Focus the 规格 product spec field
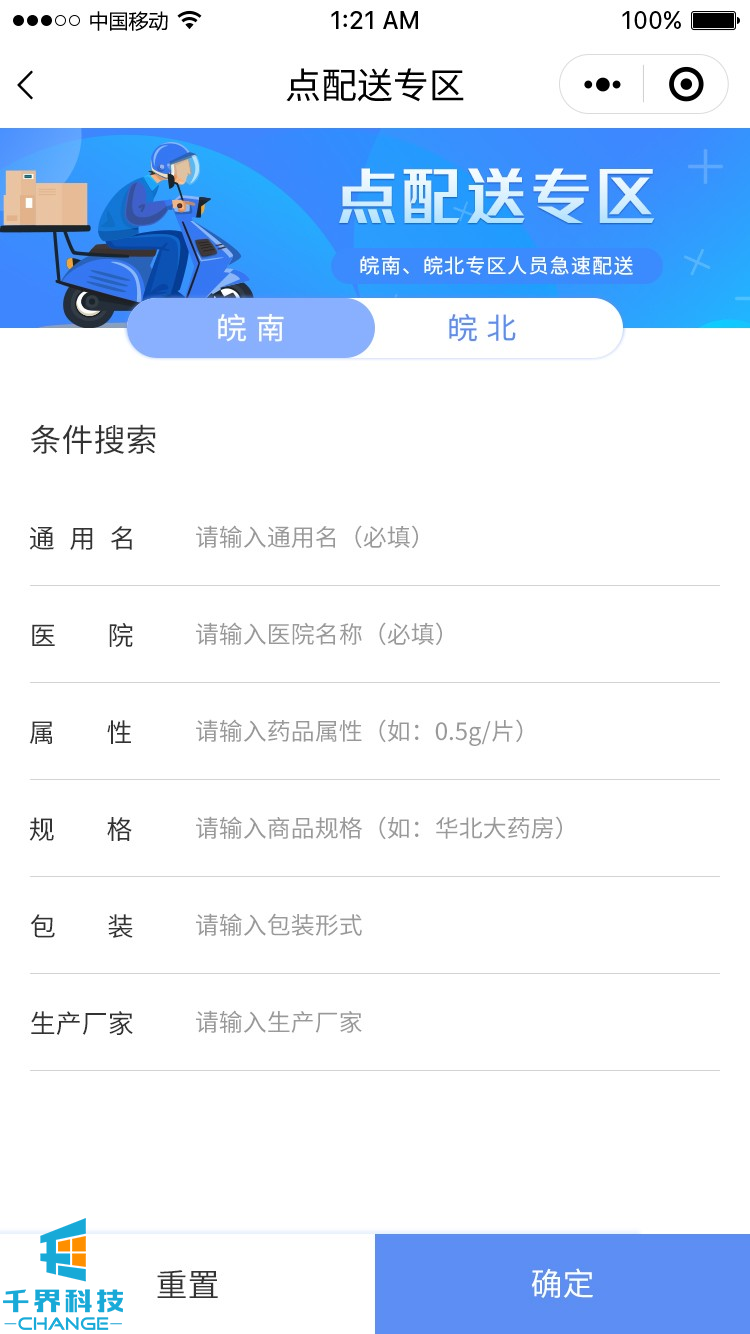Screen dimensions: 750x1334 455,829
